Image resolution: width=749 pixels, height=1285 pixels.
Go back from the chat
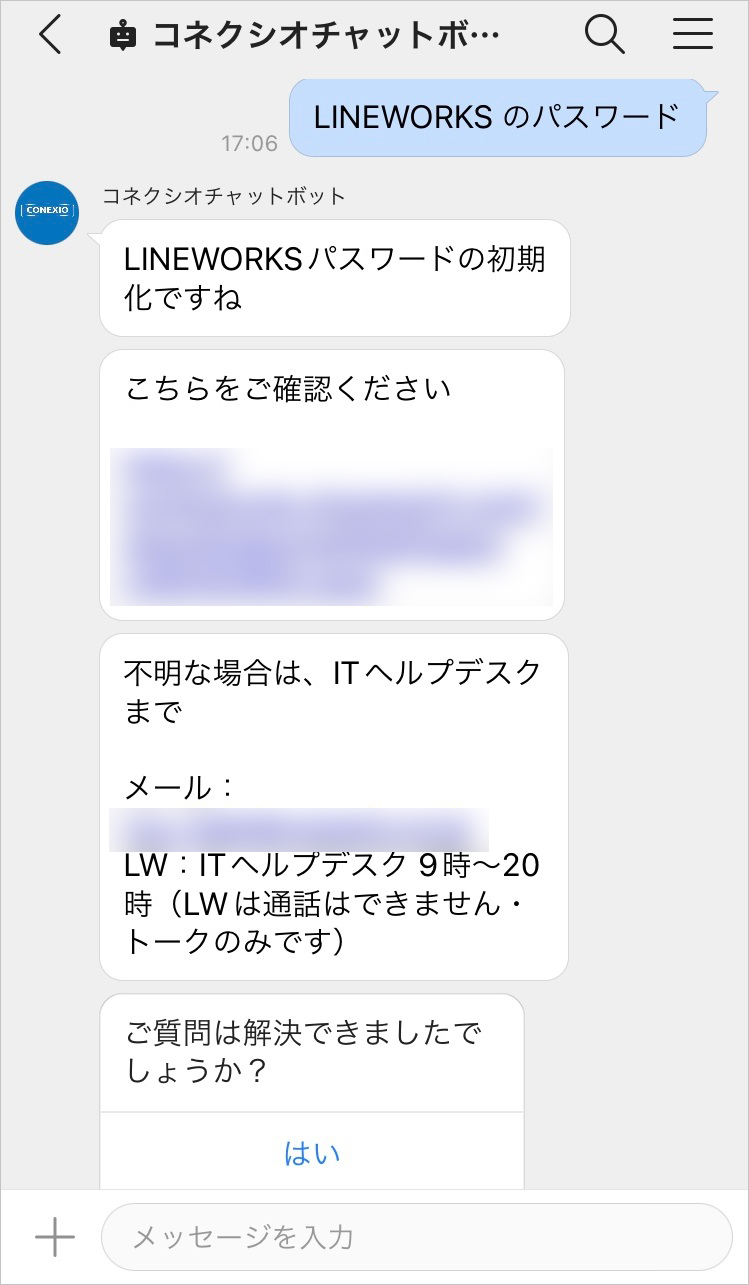50,36
